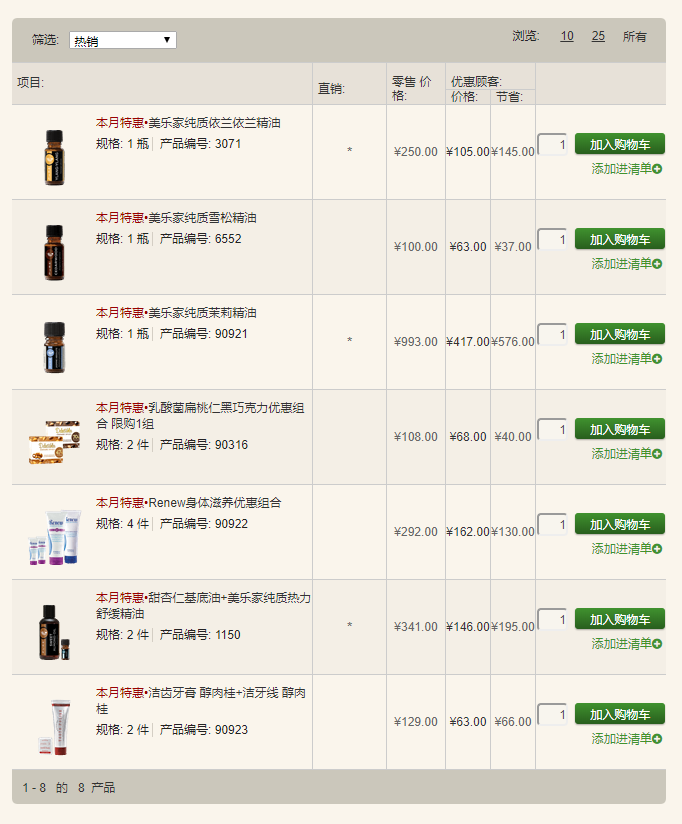Show 10 products per page
Image resolution: width=682 pixels, height=824 pixels.
point(566,36)
